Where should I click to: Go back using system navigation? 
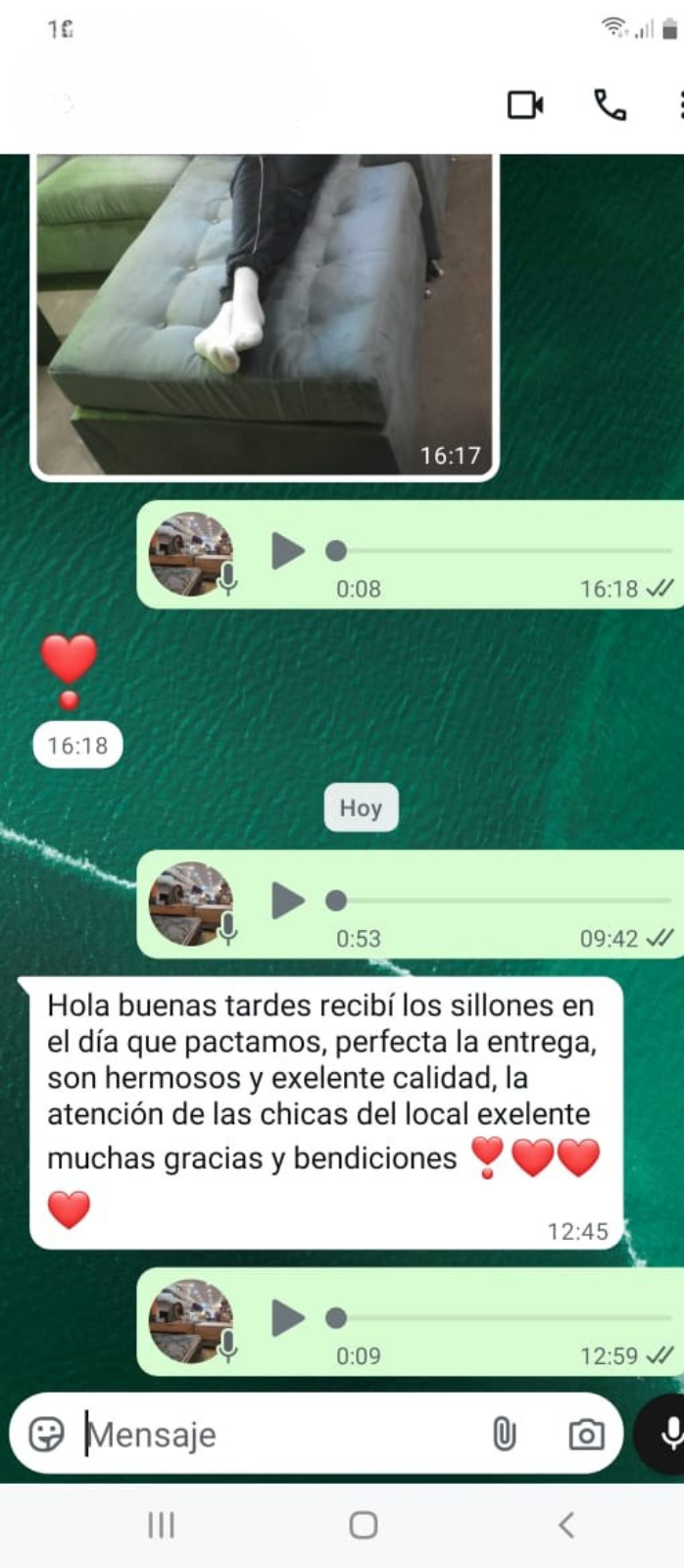pos(566,1525)
